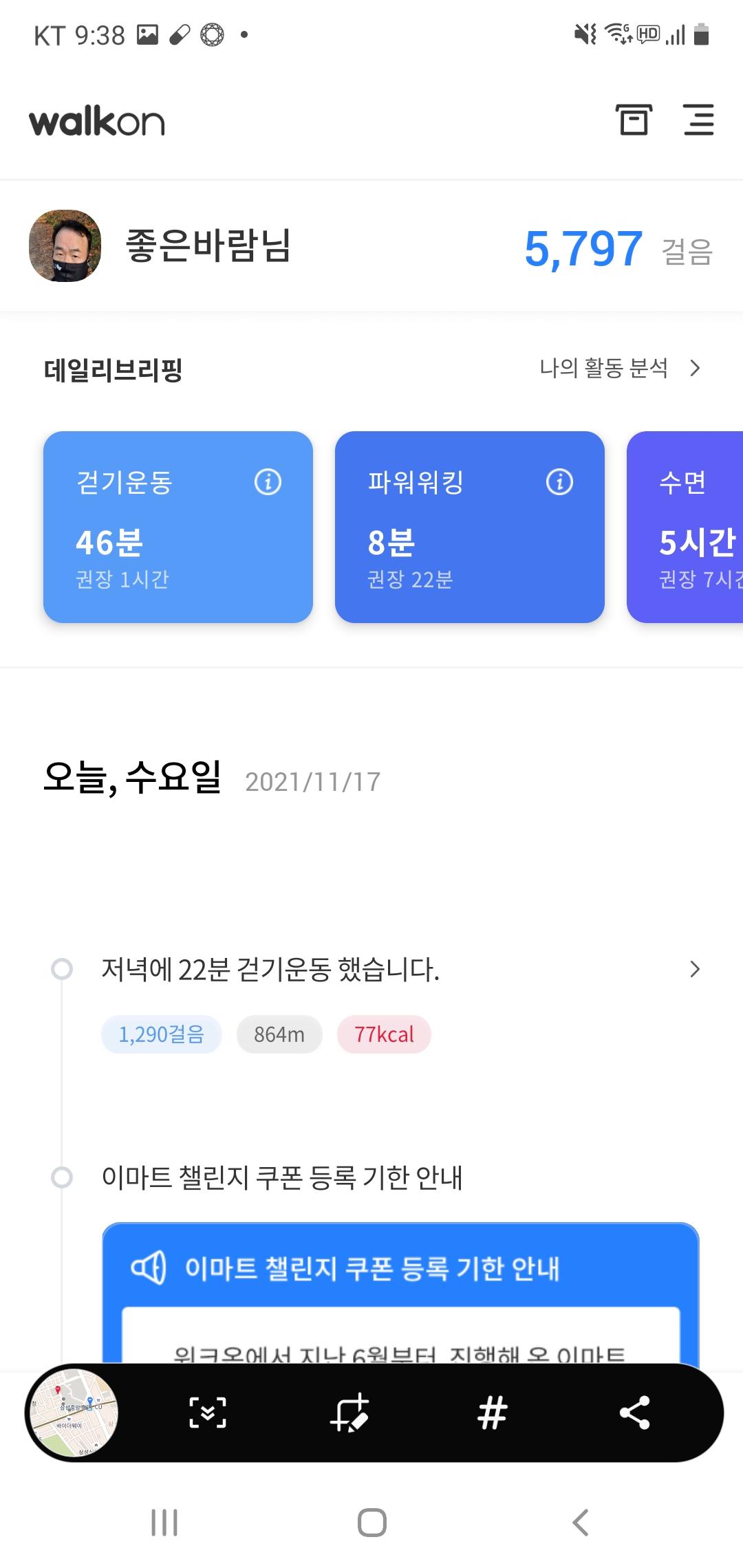Show info for 파워워킹
Viewport: 743px width, 1568px height.
pyautogui.click(x=559, y=482)
